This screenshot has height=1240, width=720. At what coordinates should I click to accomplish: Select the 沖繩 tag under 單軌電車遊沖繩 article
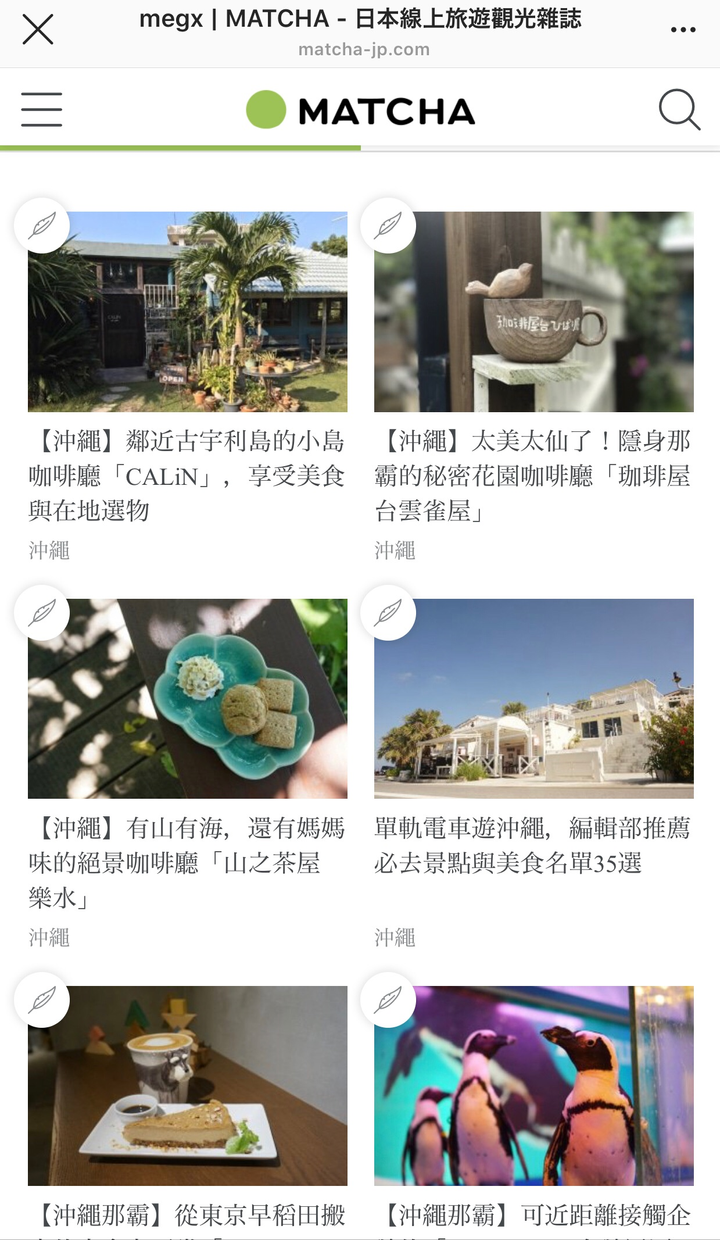tap(395, 937)
